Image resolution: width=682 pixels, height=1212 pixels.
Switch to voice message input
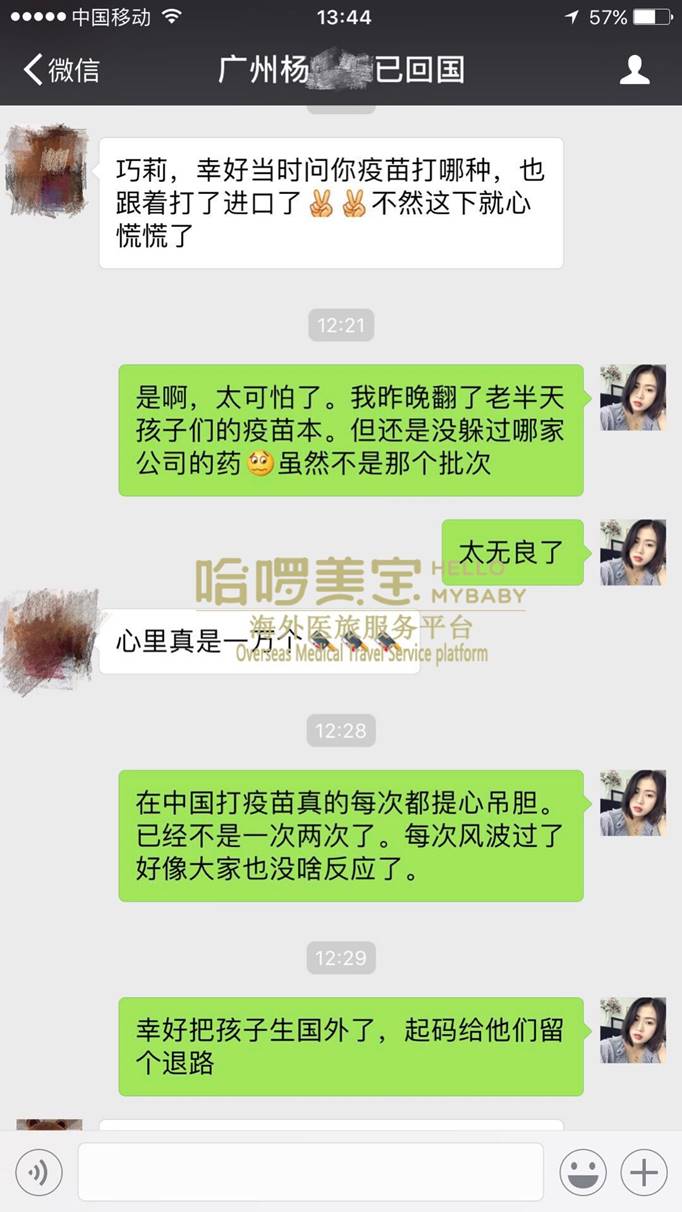[39, 1171]
